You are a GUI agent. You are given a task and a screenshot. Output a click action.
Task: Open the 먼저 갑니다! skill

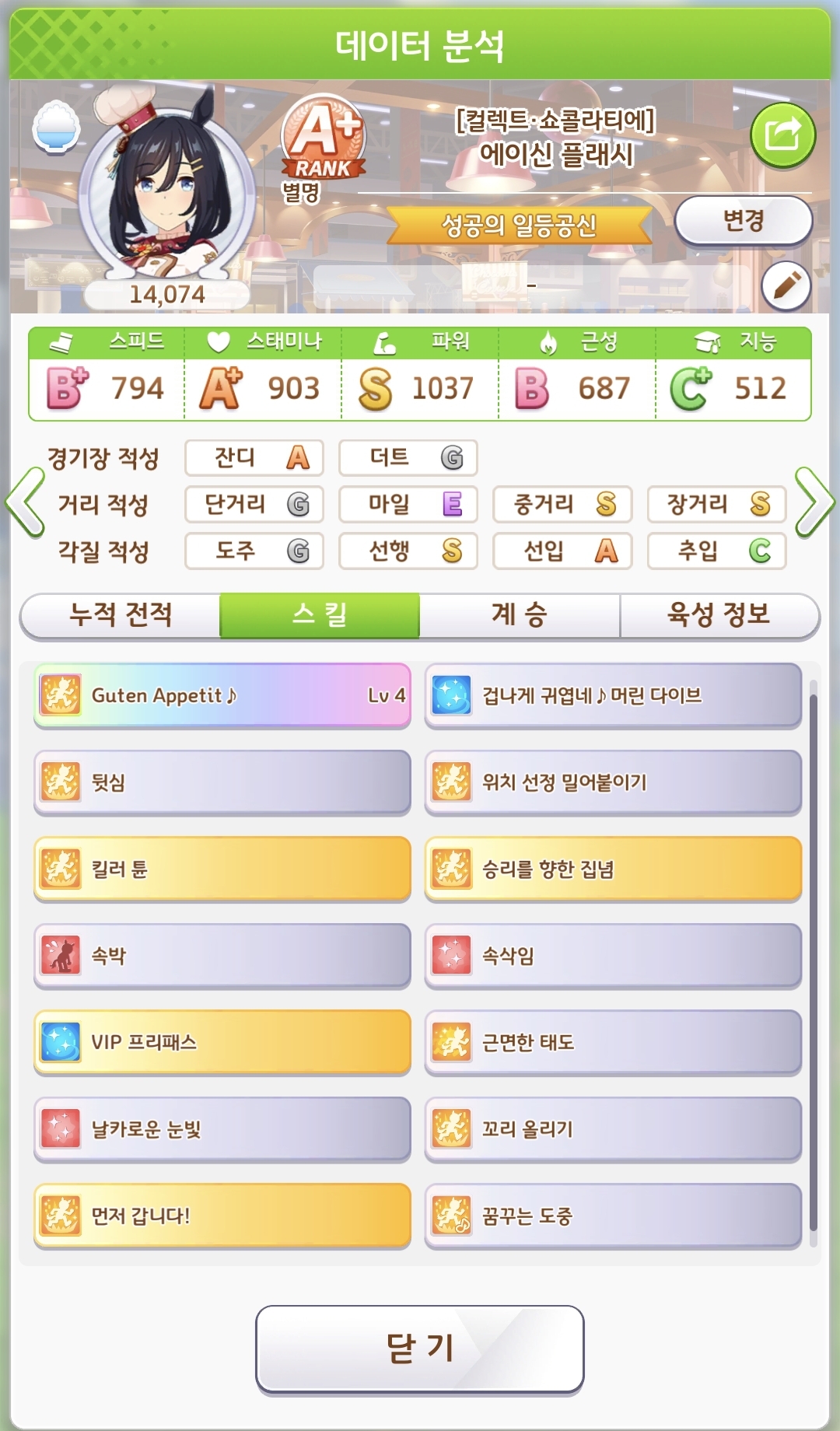(x=222, y=1216)
